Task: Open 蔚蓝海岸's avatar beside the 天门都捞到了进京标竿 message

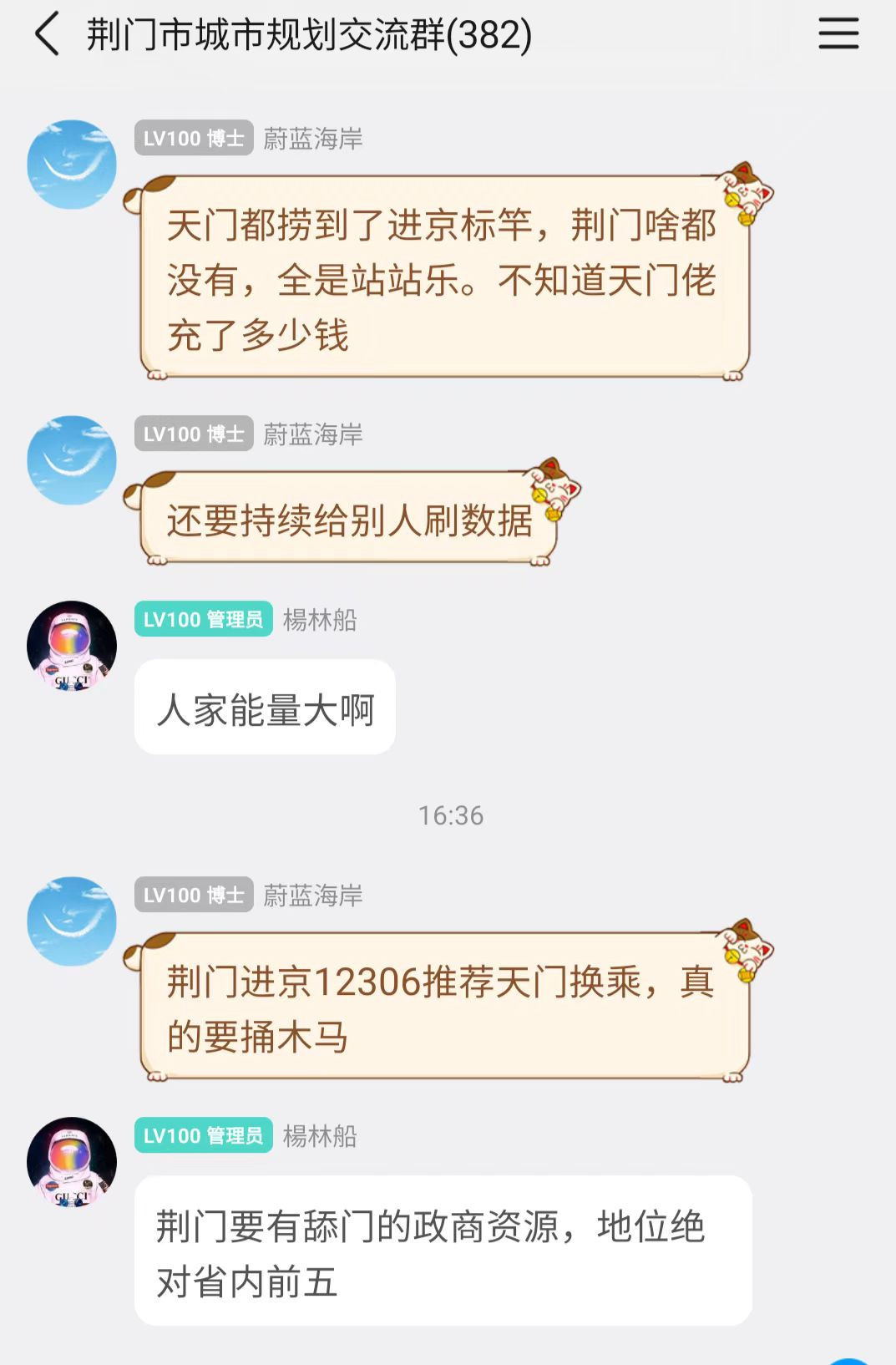Action: [x=72, y=165]
